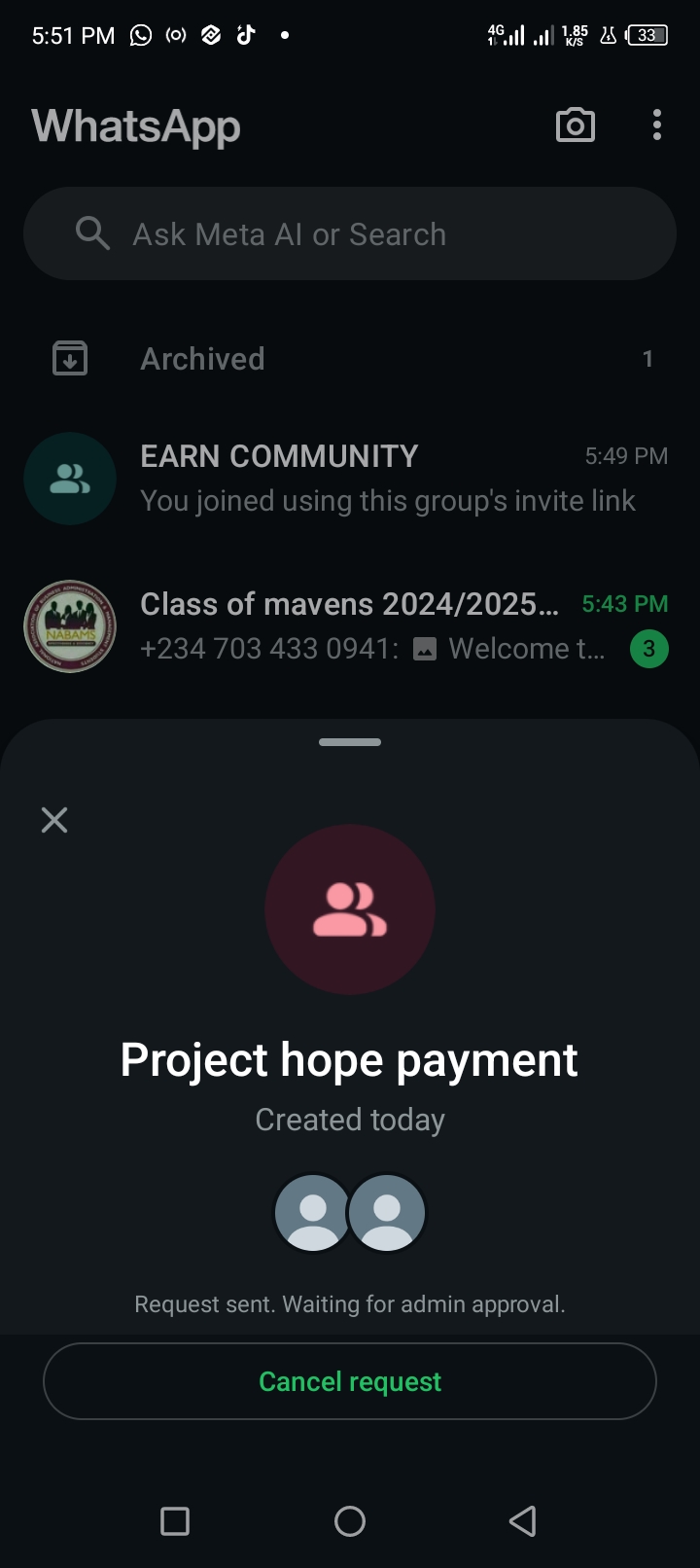This screenshot has height=1568, width=700.
Task: Go to the phone's home screen
Action: [x=350, y=1520]
